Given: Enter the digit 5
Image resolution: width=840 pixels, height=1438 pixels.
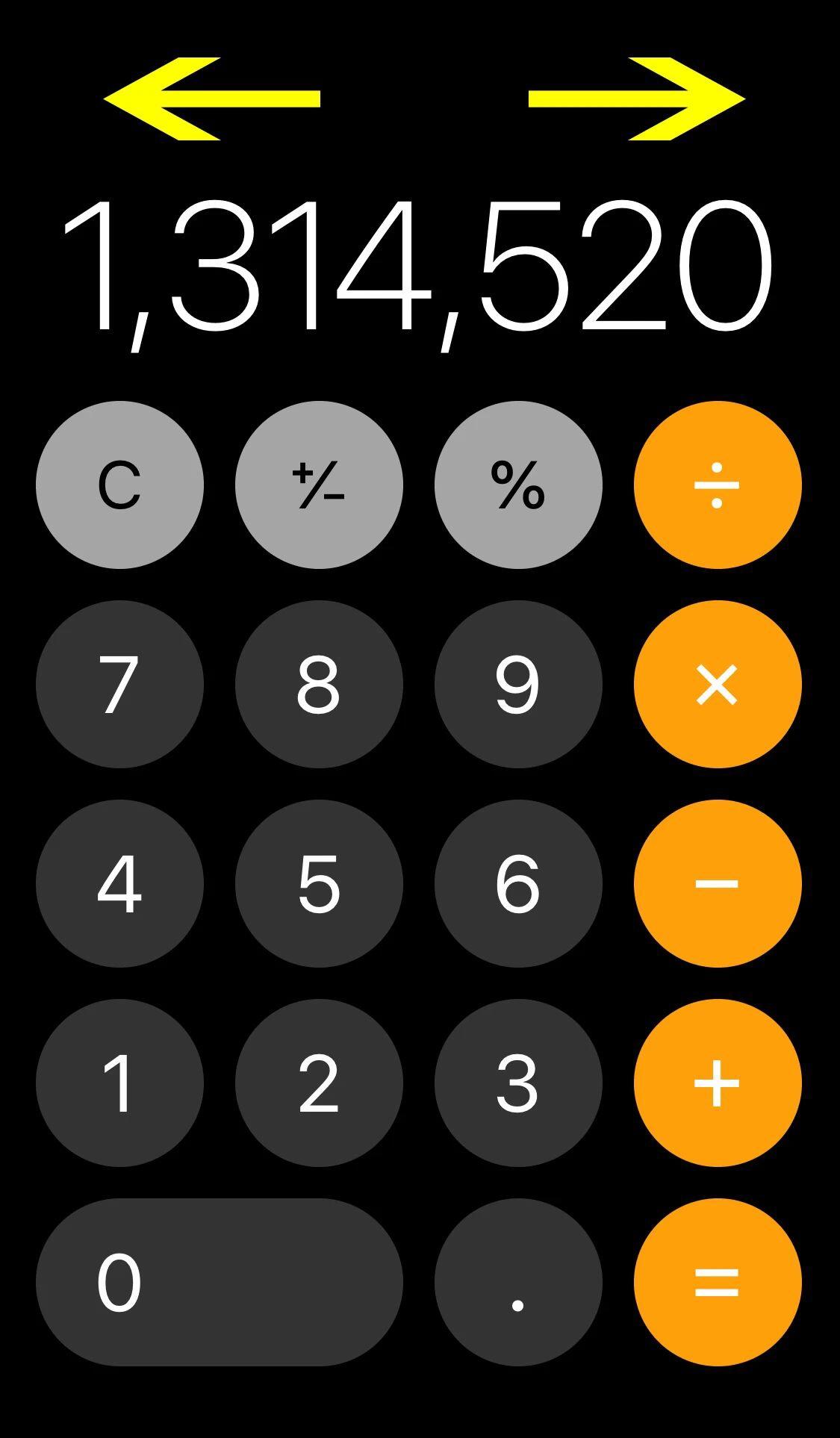Looking at the screenshot, I should (x=319, y=883).
